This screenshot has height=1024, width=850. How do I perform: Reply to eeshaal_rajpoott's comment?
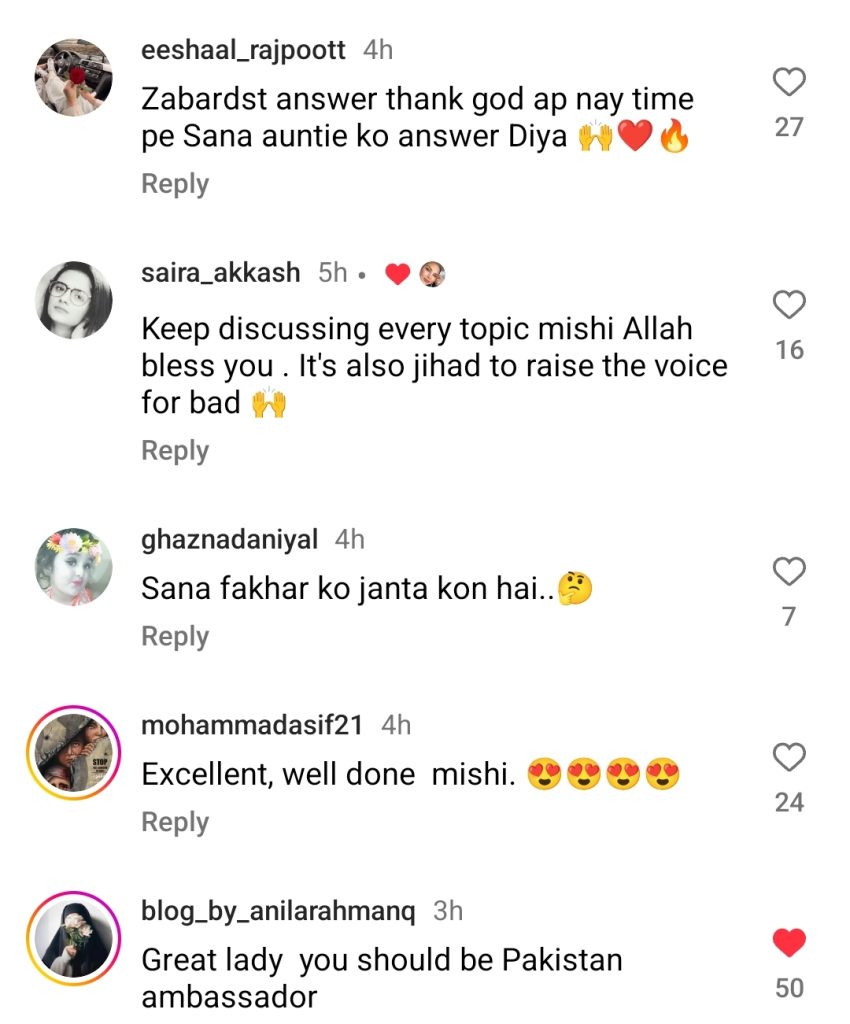tap(175, 184)
